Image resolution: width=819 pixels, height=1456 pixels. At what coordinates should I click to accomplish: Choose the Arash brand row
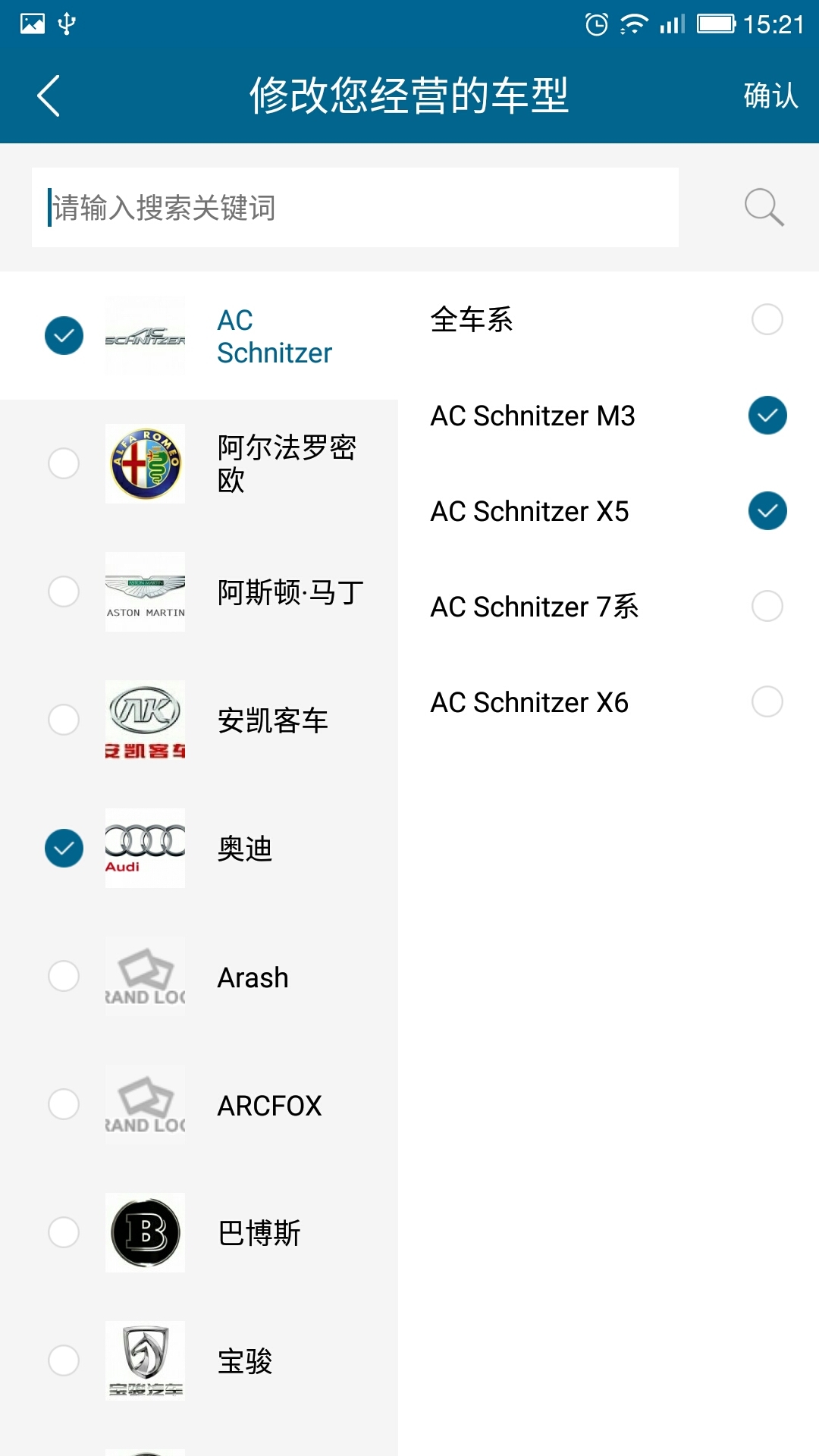point(253,977)
